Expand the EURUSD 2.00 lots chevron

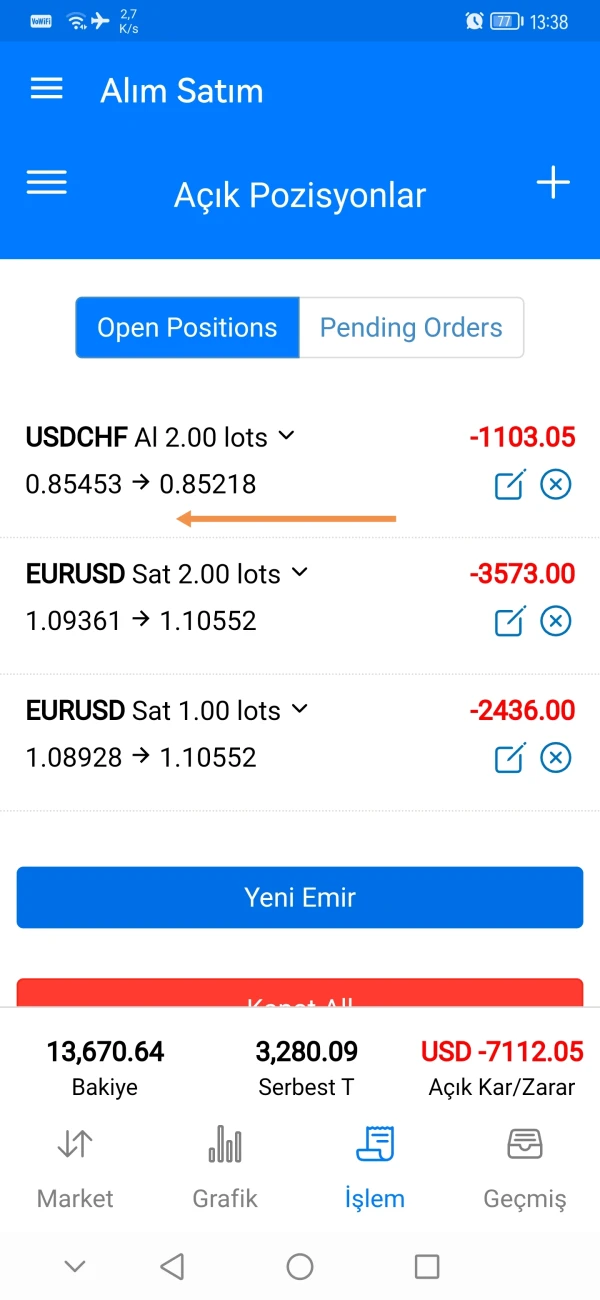(299, 573)
